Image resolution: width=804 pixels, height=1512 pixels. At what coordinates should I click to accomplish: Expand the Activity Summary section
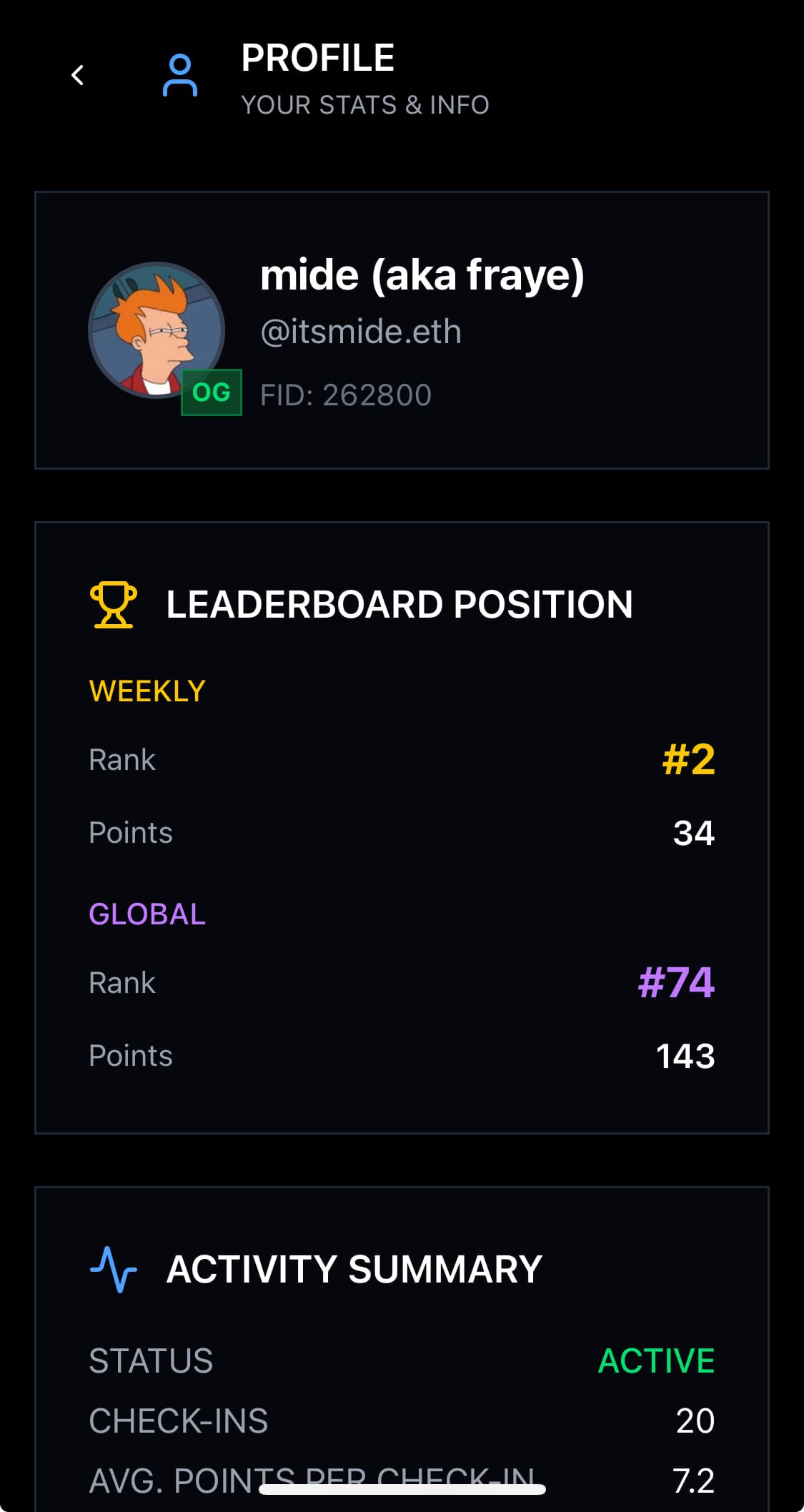click(400, 1343)
